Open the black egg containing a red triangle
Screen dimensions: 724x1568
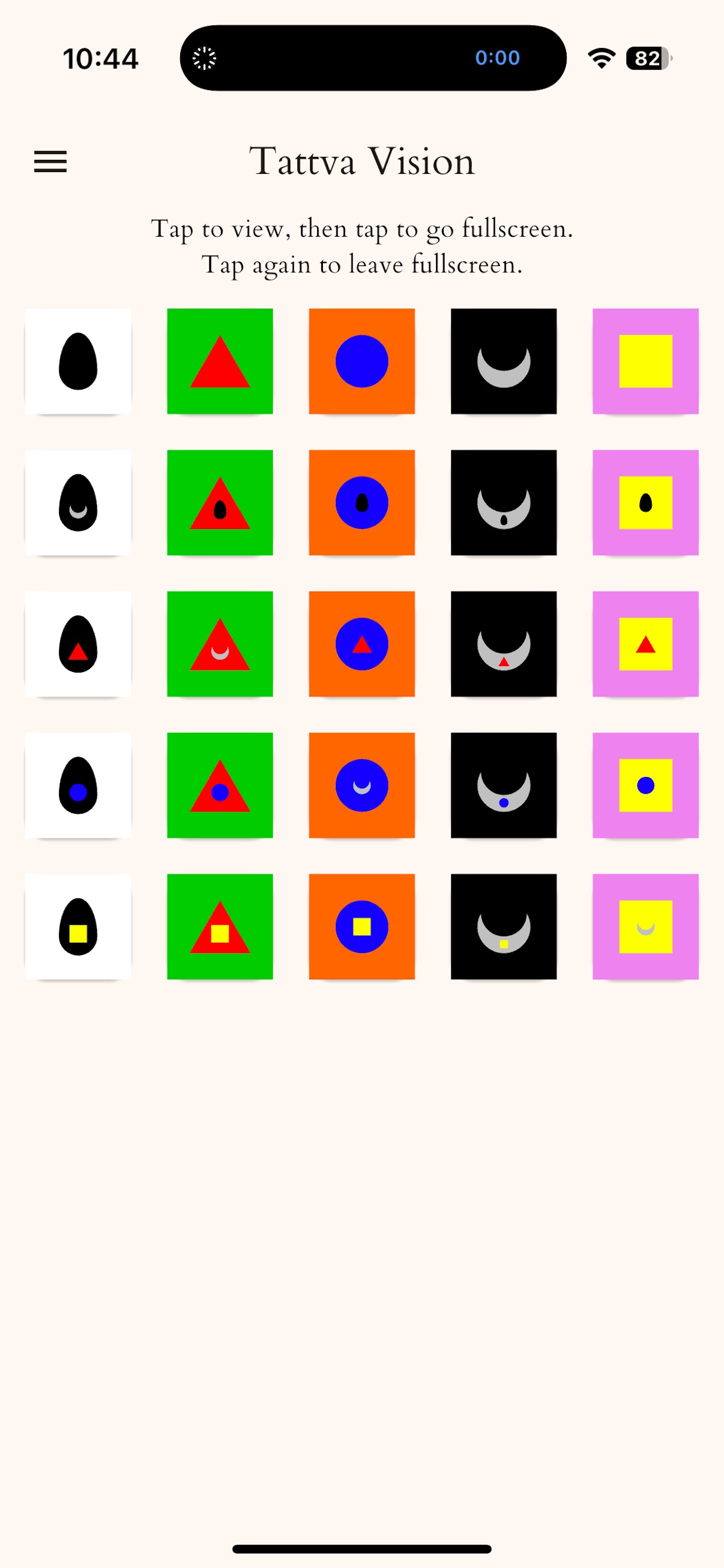coord(78,643)
